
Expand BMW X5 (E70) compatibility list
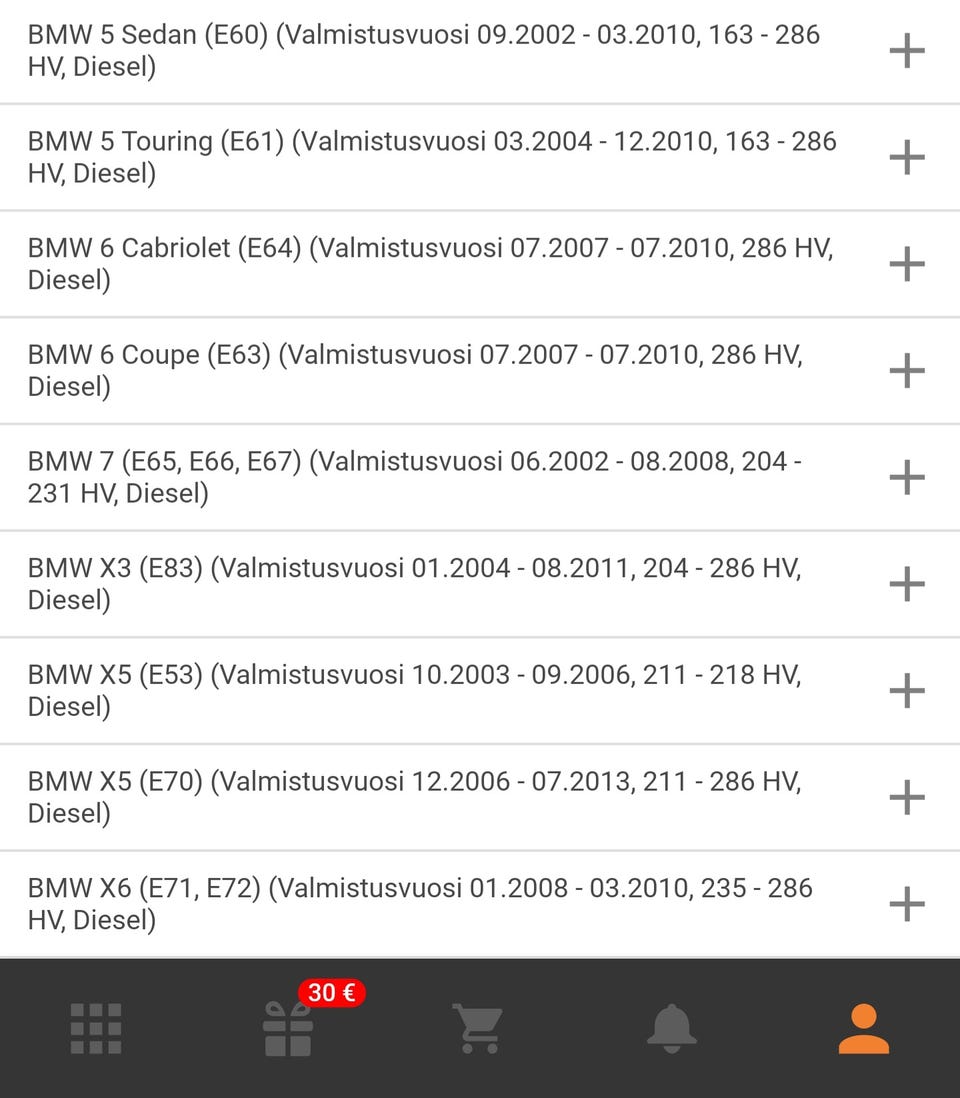906,797
